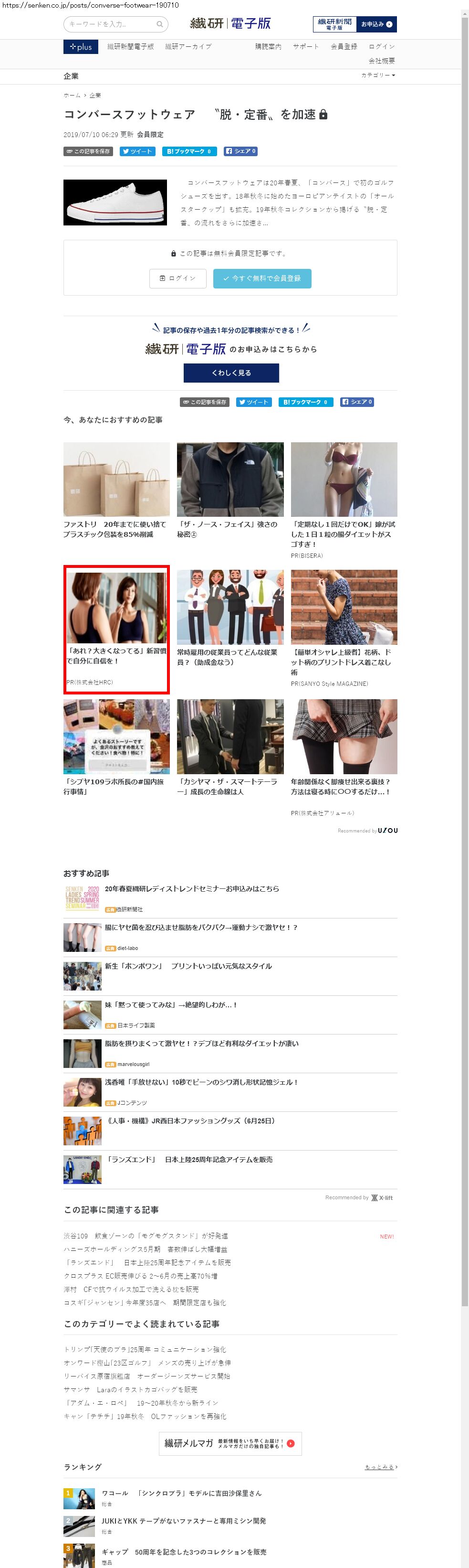Image resolution: width=469 pixels, height=1568 pixels.
Task: Tap the top ツイート button
Action: pos(137,151)
